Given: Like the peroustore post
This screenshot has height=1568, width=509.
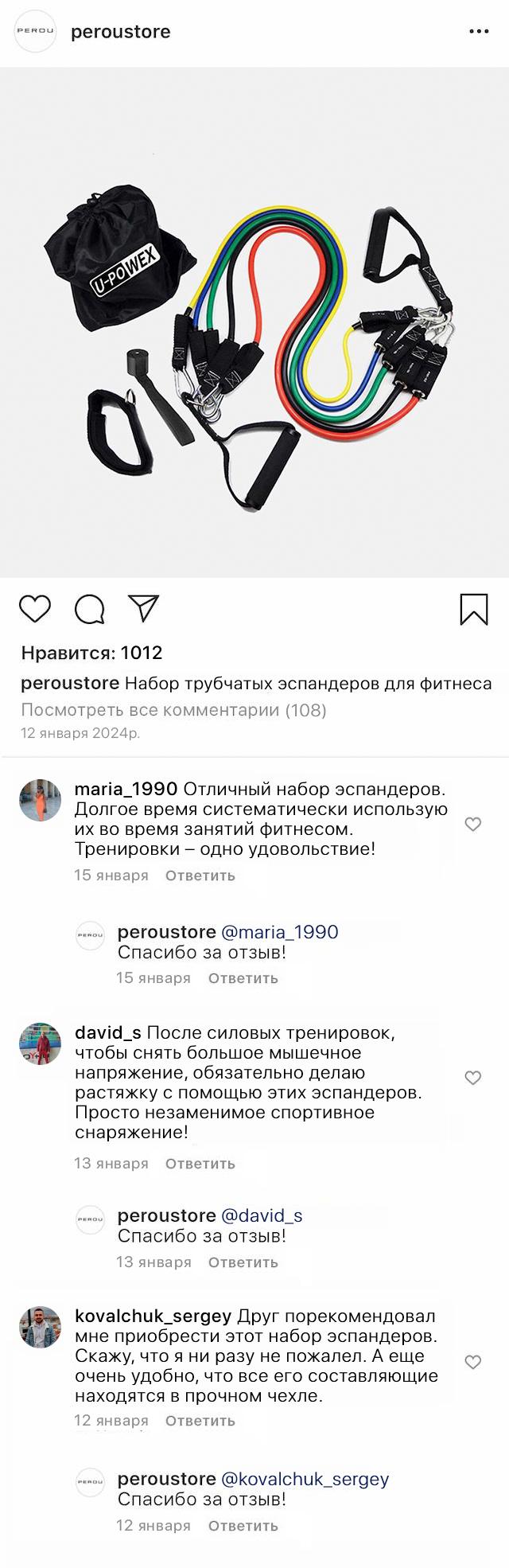Looking at the screenshot, I should 35,609.
